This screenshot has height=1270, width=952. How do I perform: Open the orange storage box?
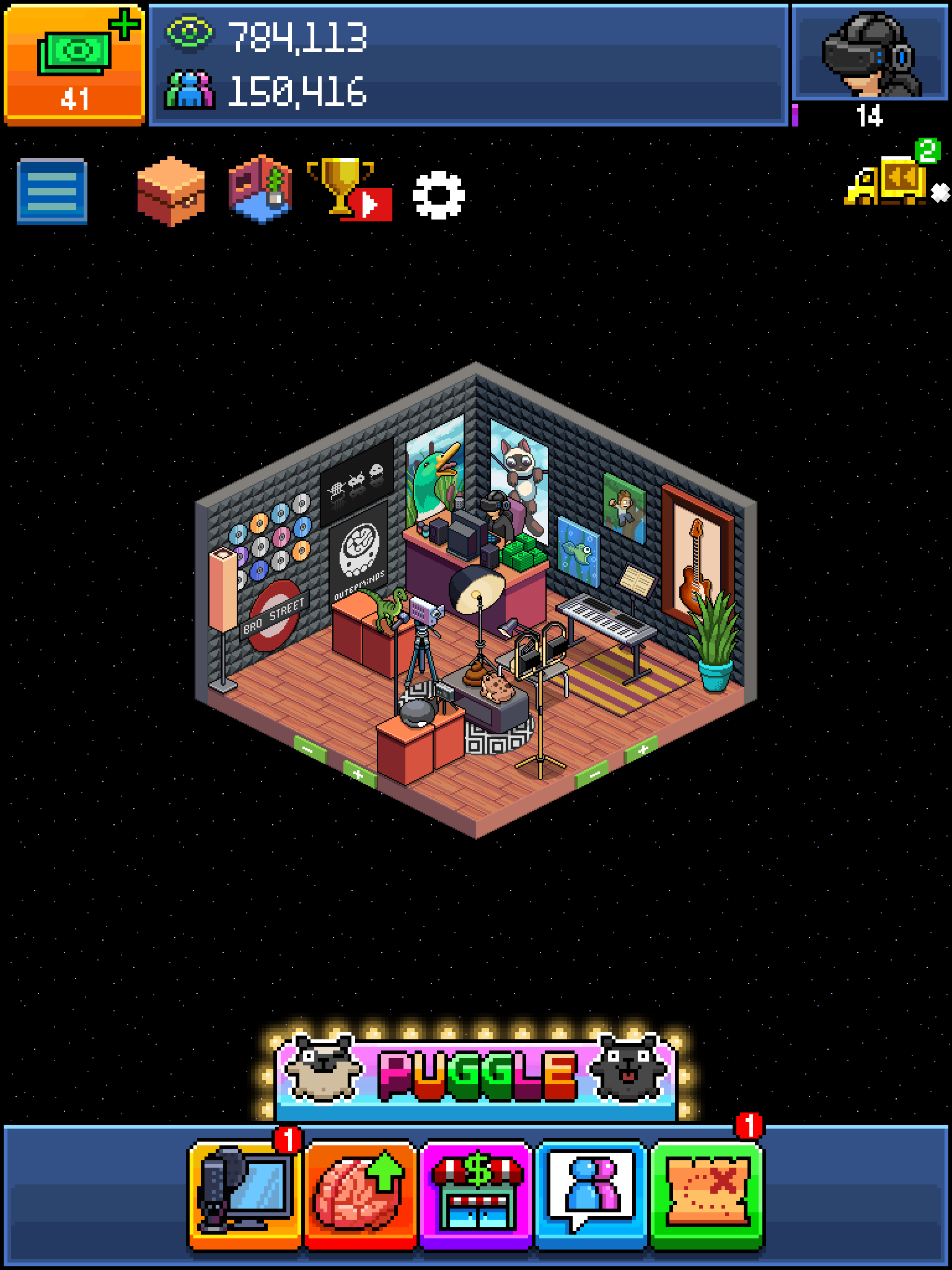tap(170, 191)
